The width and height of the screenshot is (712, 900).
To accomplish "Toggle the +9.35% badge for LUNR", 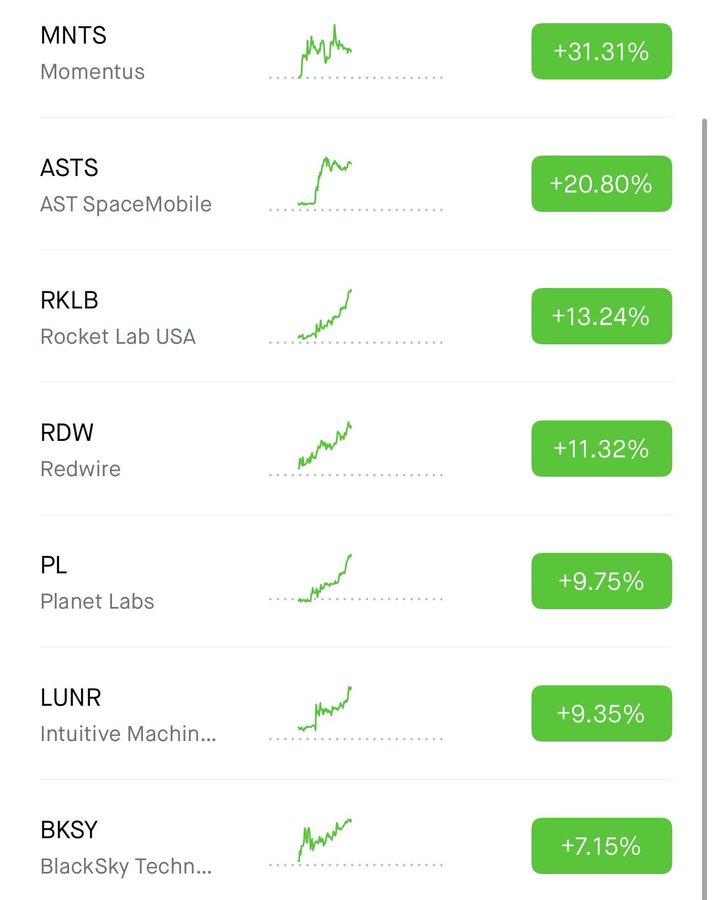I will point(601,714).
